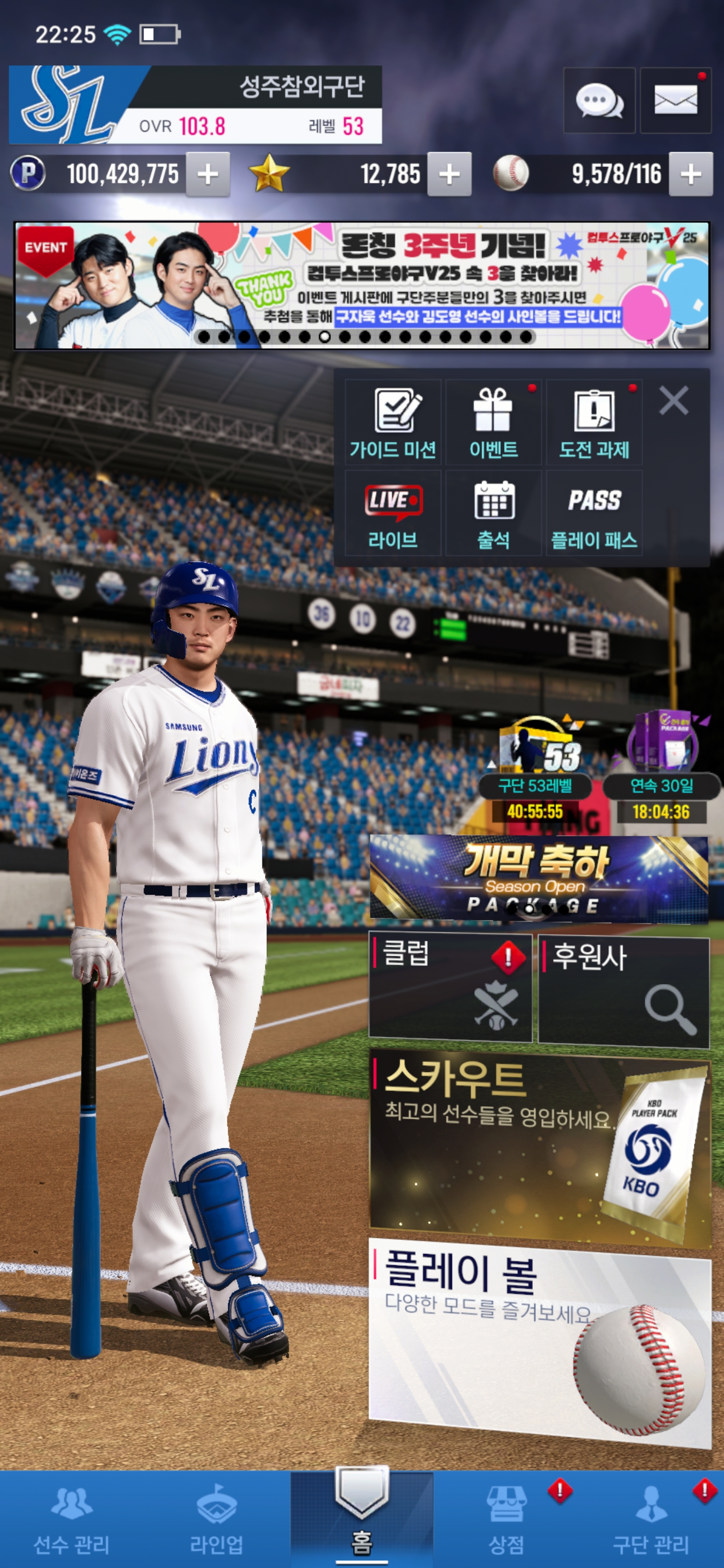724x1568 pixels.
Task: Open 출석 attendance calendar
Action: 493,513
